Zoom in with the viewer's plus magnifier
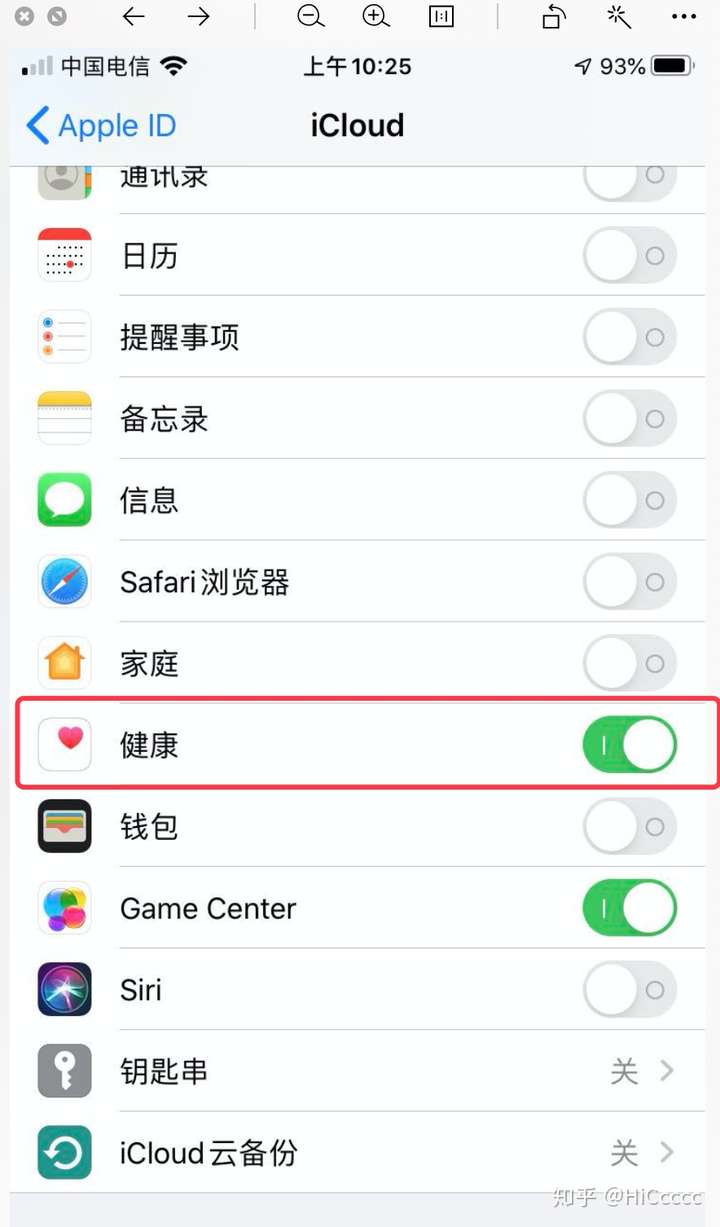 (x=376, y=16)
